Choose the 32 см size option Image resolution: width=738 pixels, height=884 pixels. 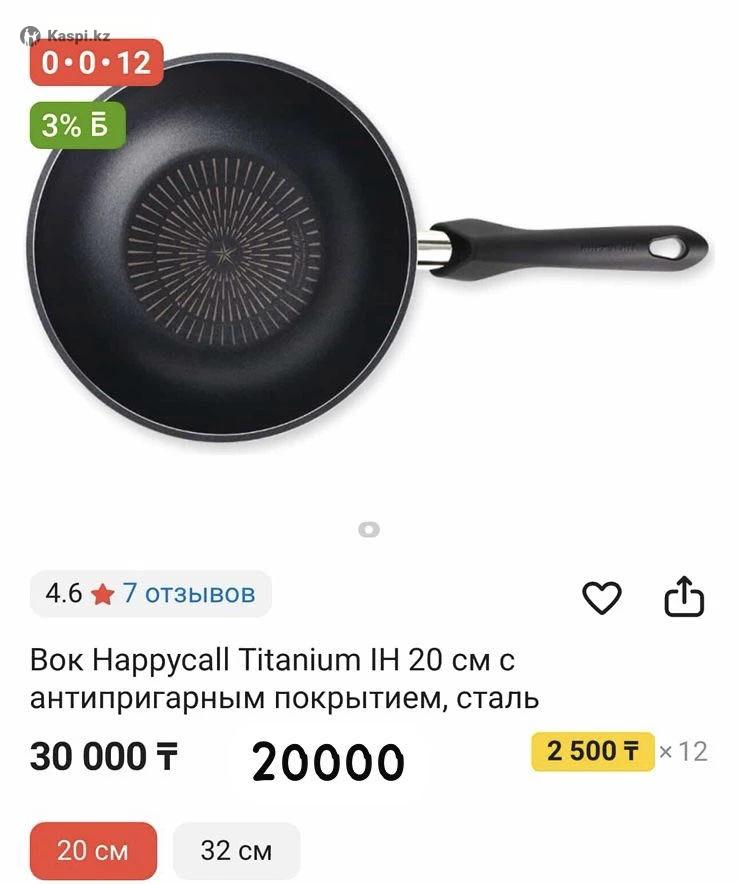236,851
